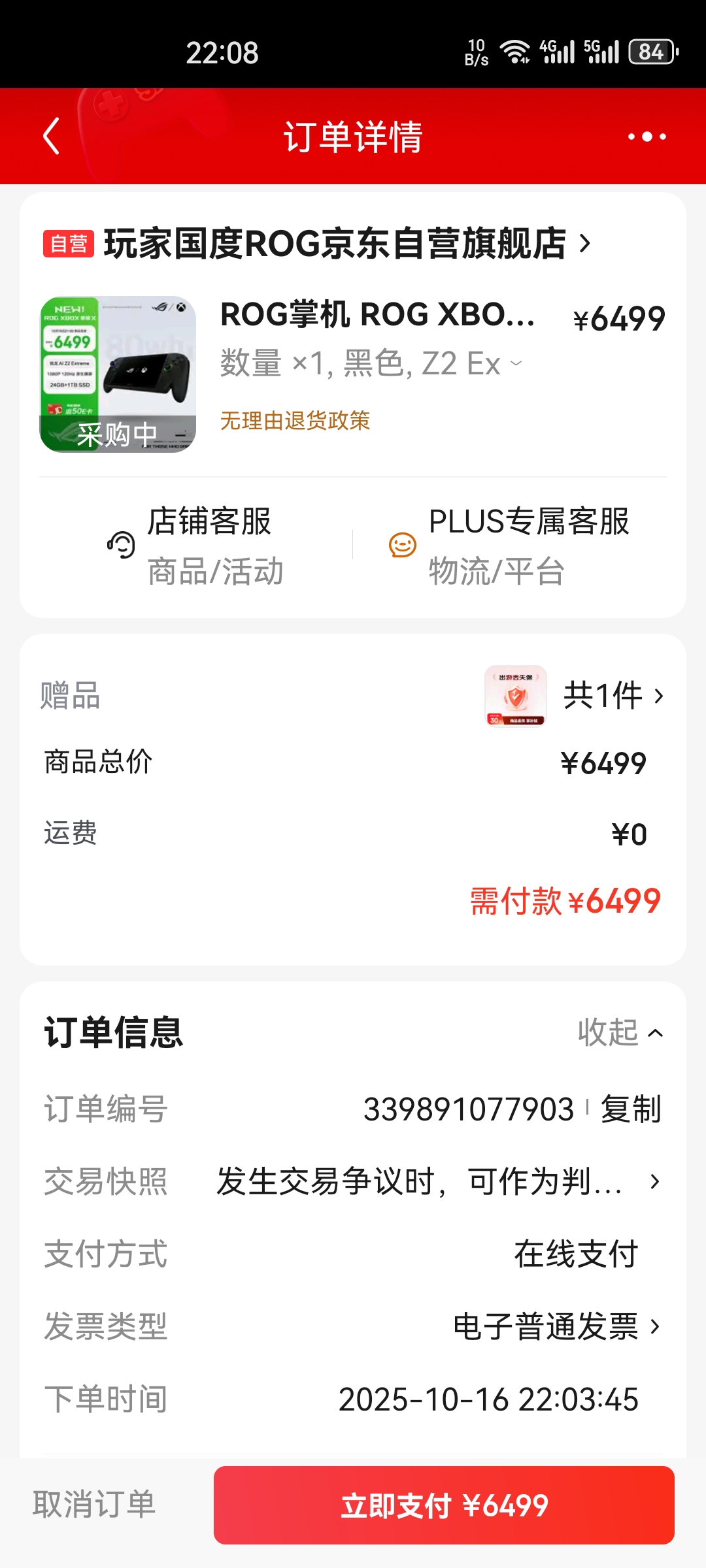
Task: Open the ROG掌机 product thumbnail
Action: click(x=118, y=374)
